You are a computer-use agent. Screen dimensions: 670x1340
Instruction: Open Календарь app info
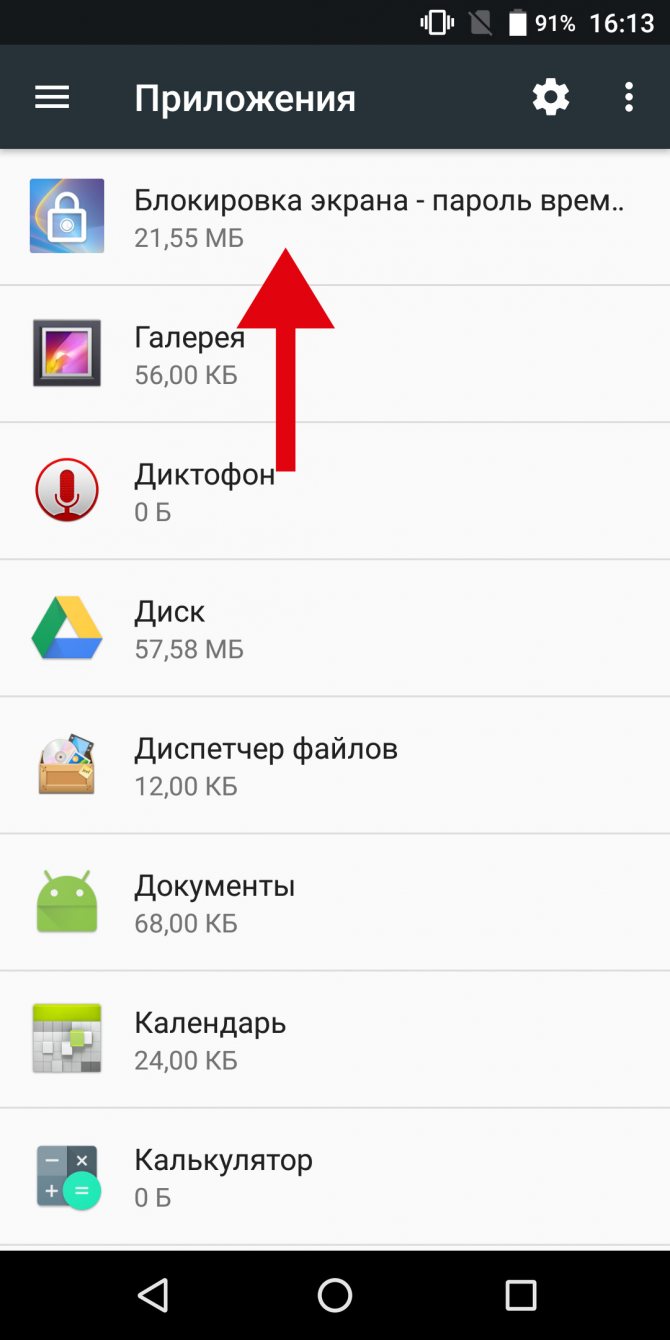point(335,1039)
